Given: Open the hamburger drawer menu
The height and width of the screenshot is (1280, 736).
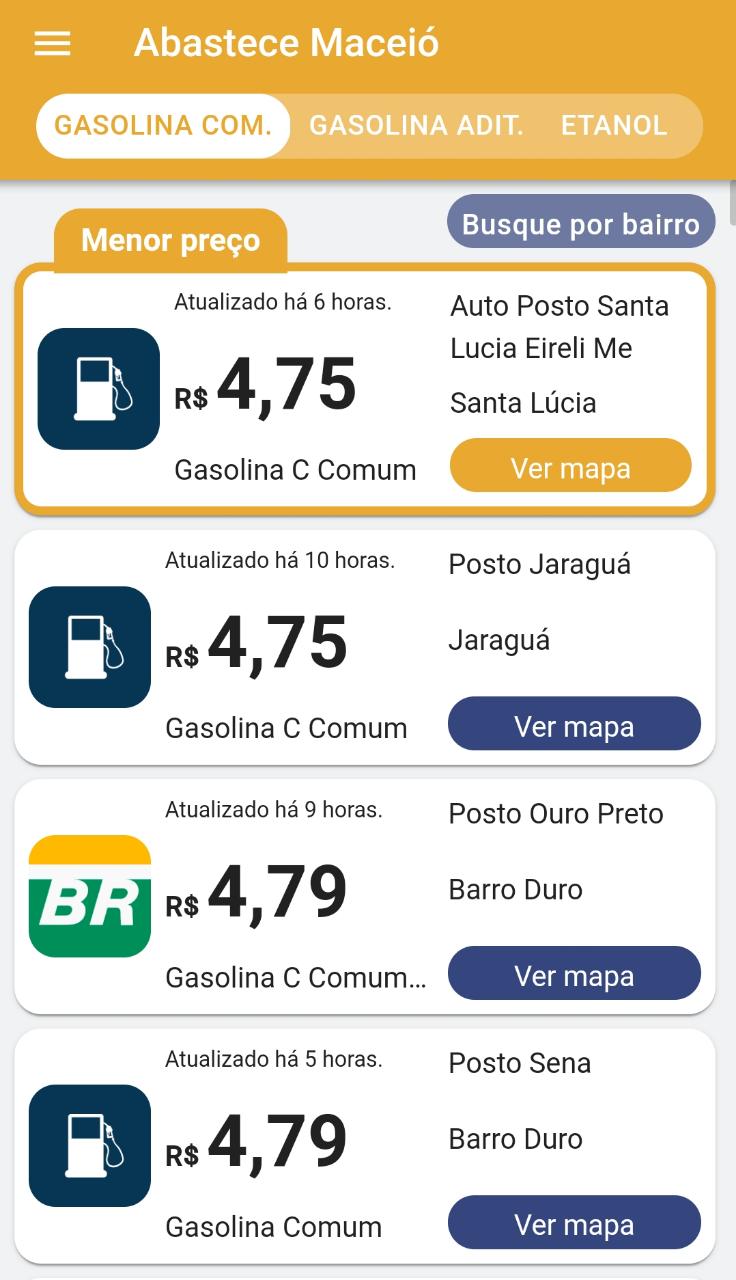Looking at the screenshot, I should coord(52,44).
